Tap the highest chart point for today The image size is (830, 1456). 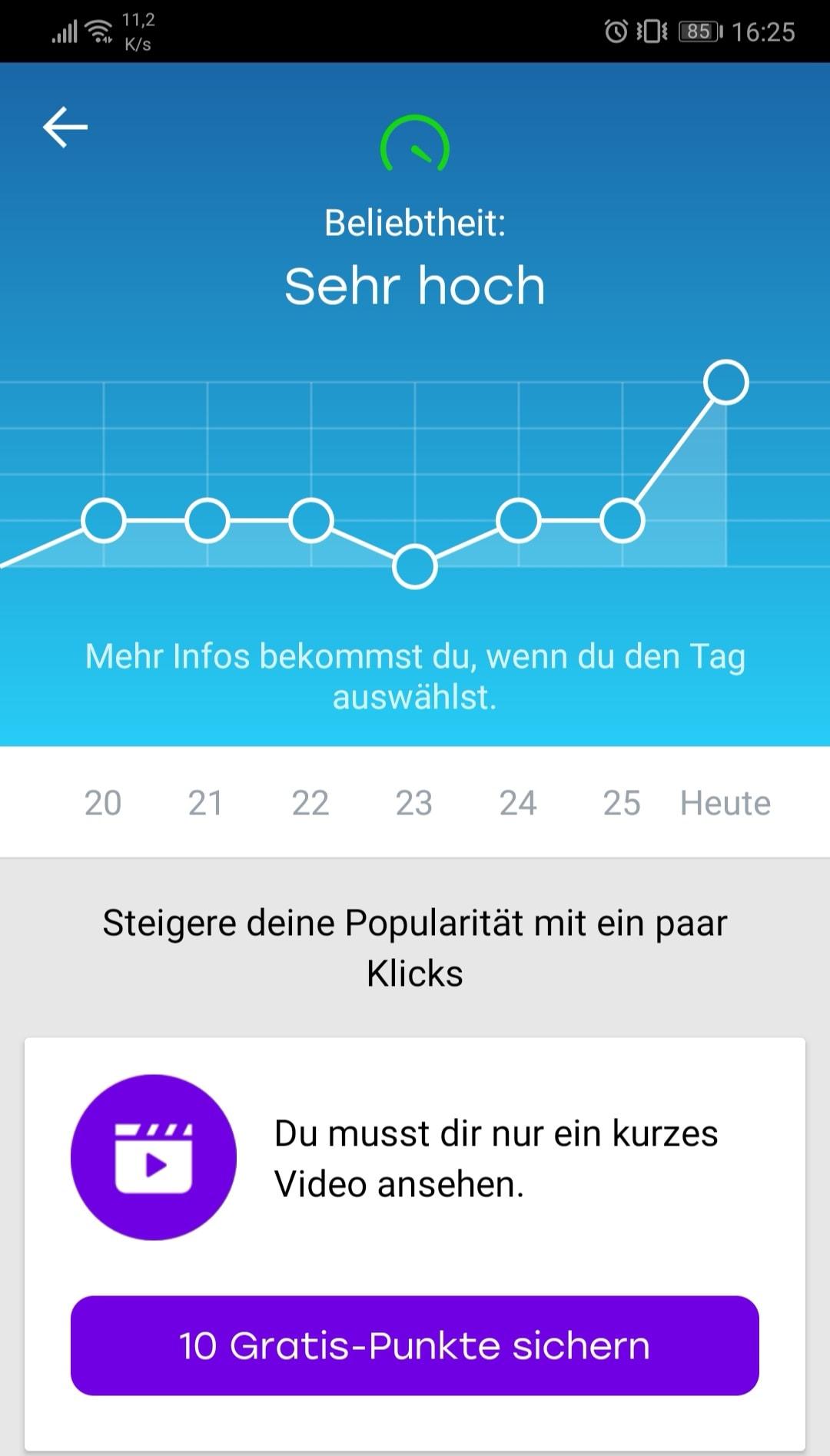[726, 382]
